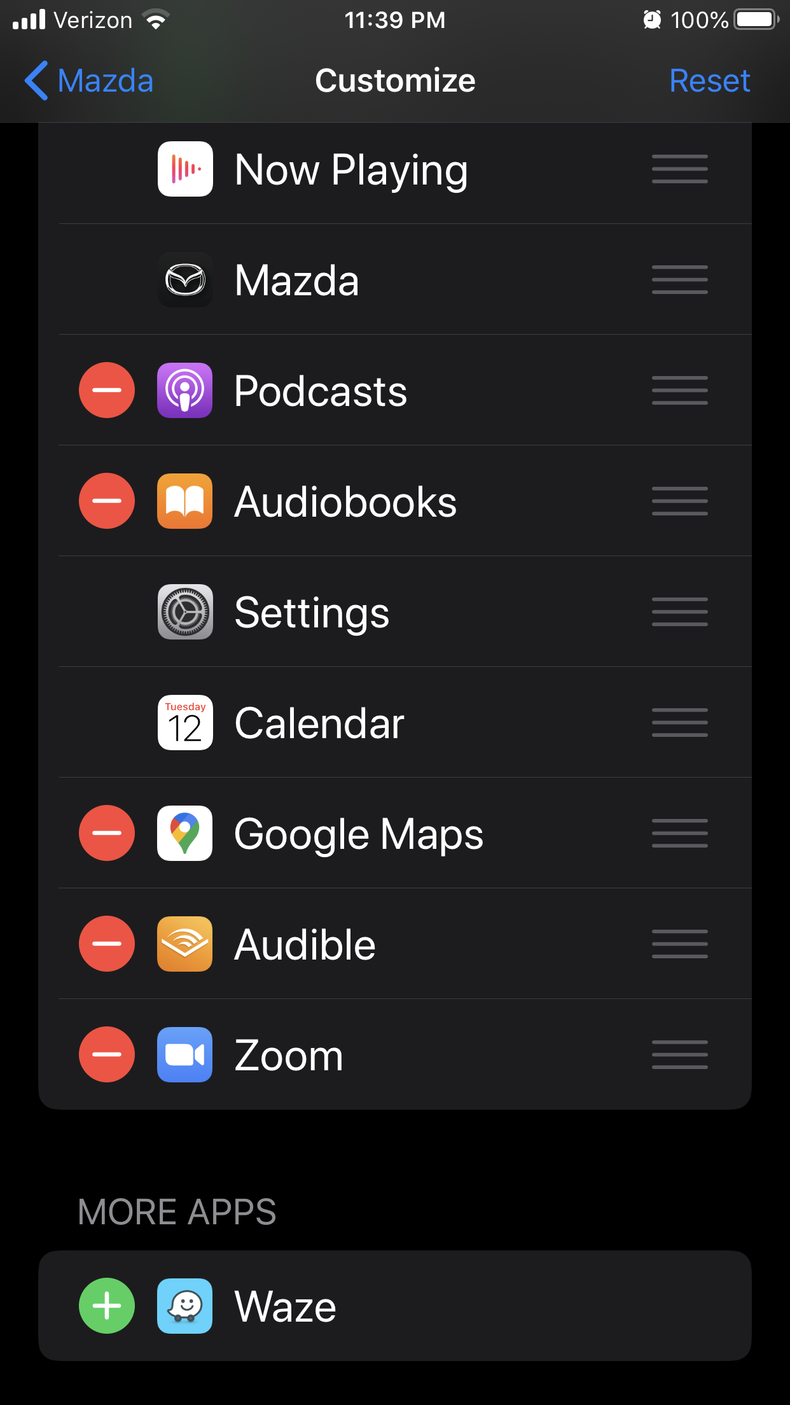Screen dimensions: 790x1405
Task: Select the Audible app icon
Action: point(185,943)
